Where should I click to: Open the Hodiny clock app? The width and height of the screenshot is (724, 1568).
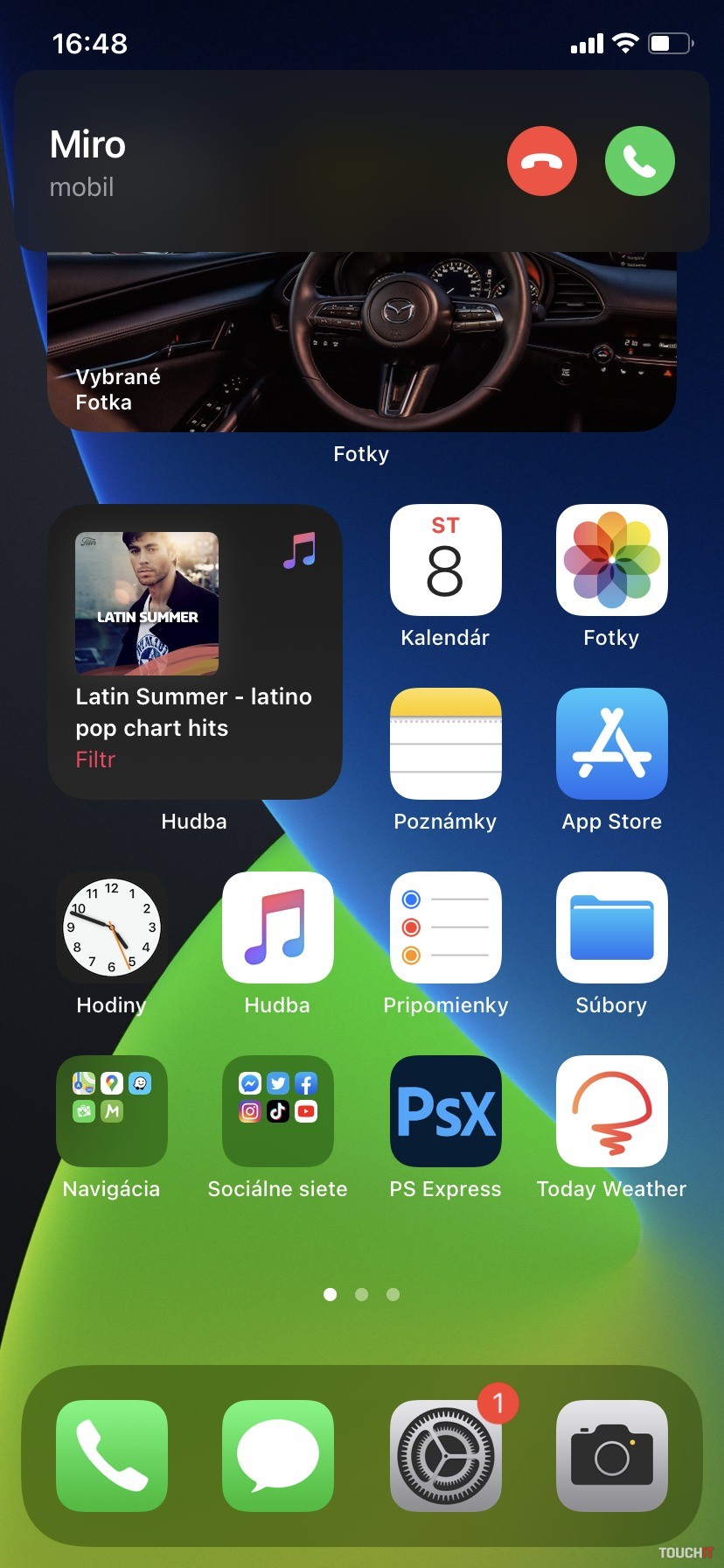point(112,927)
